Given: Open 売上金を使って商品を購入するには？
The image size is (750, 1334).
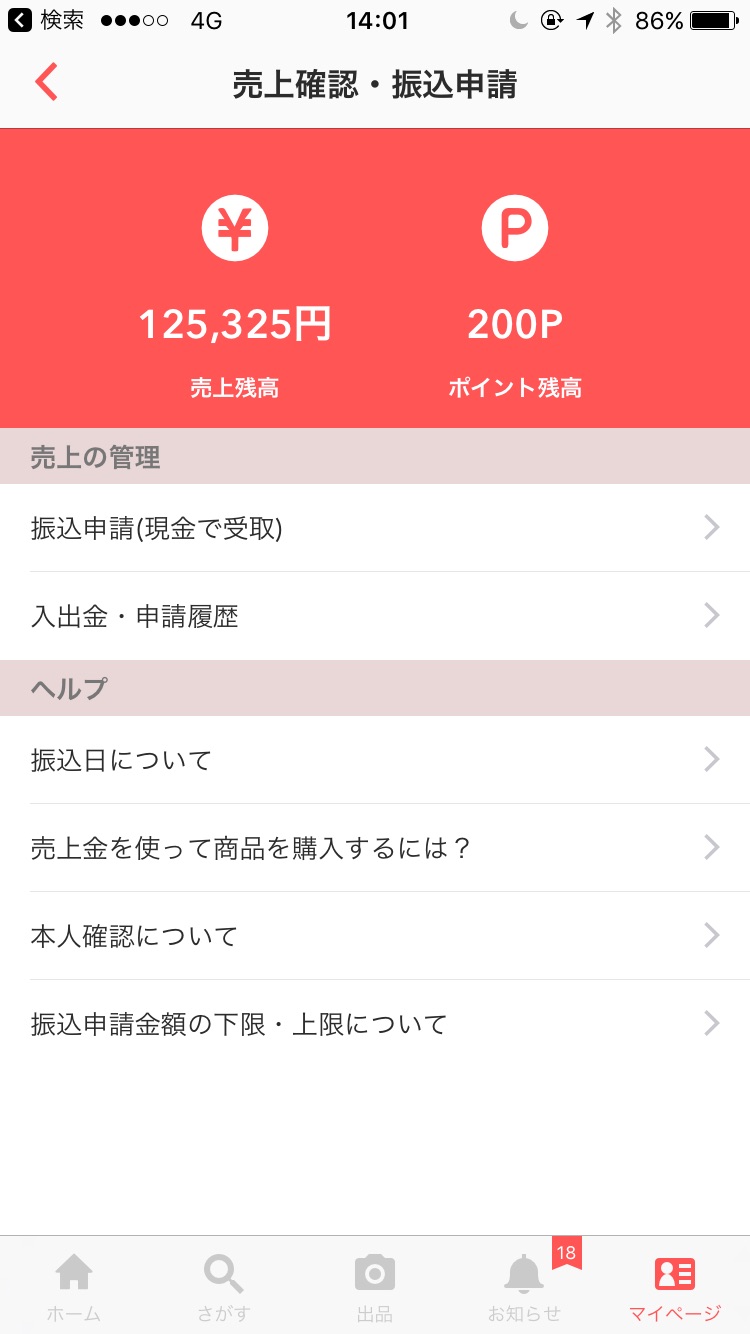Looking at the screenshot, I should (x=375, y=848).
